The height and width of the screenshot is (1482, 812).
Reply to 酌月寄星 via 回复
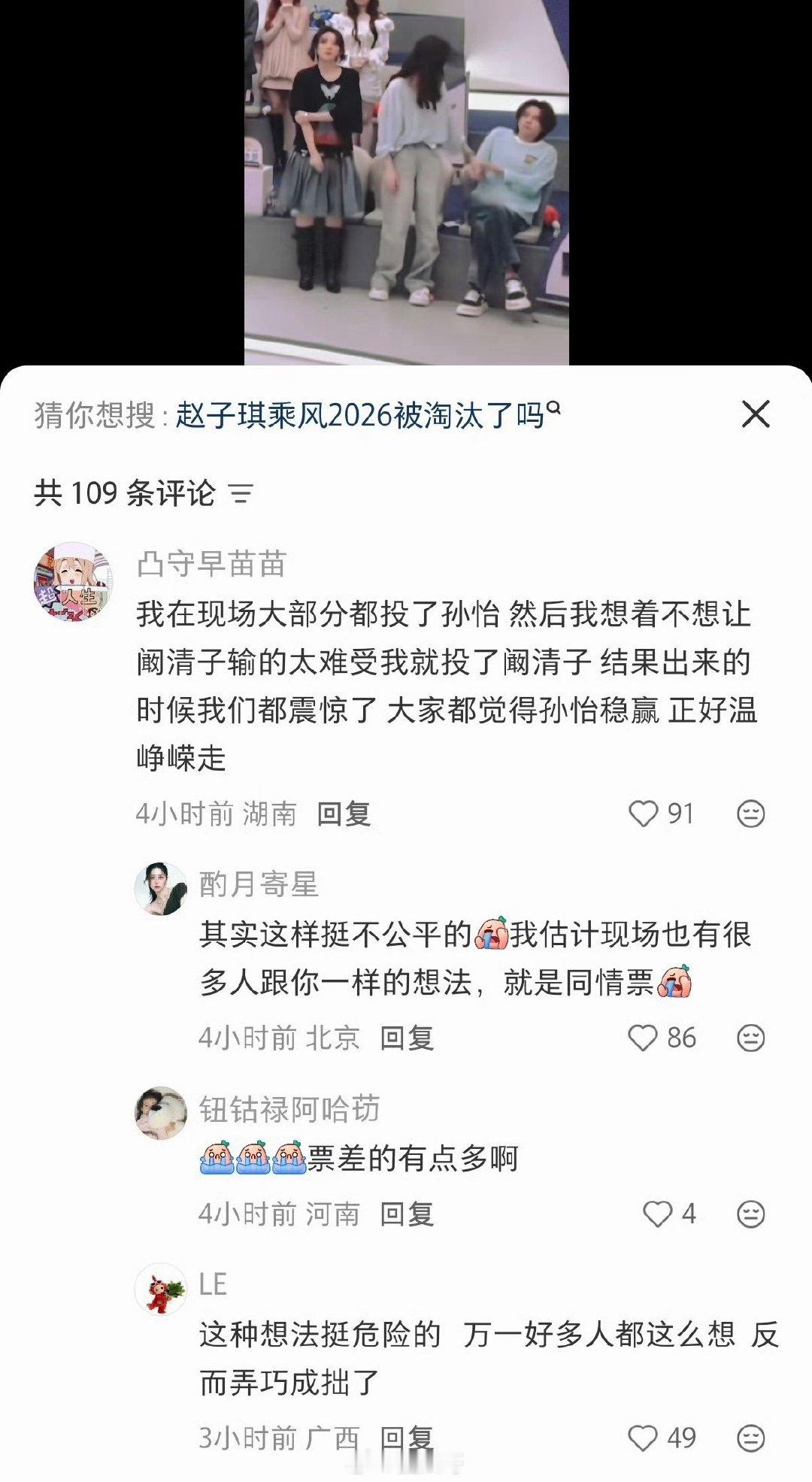408,1038
